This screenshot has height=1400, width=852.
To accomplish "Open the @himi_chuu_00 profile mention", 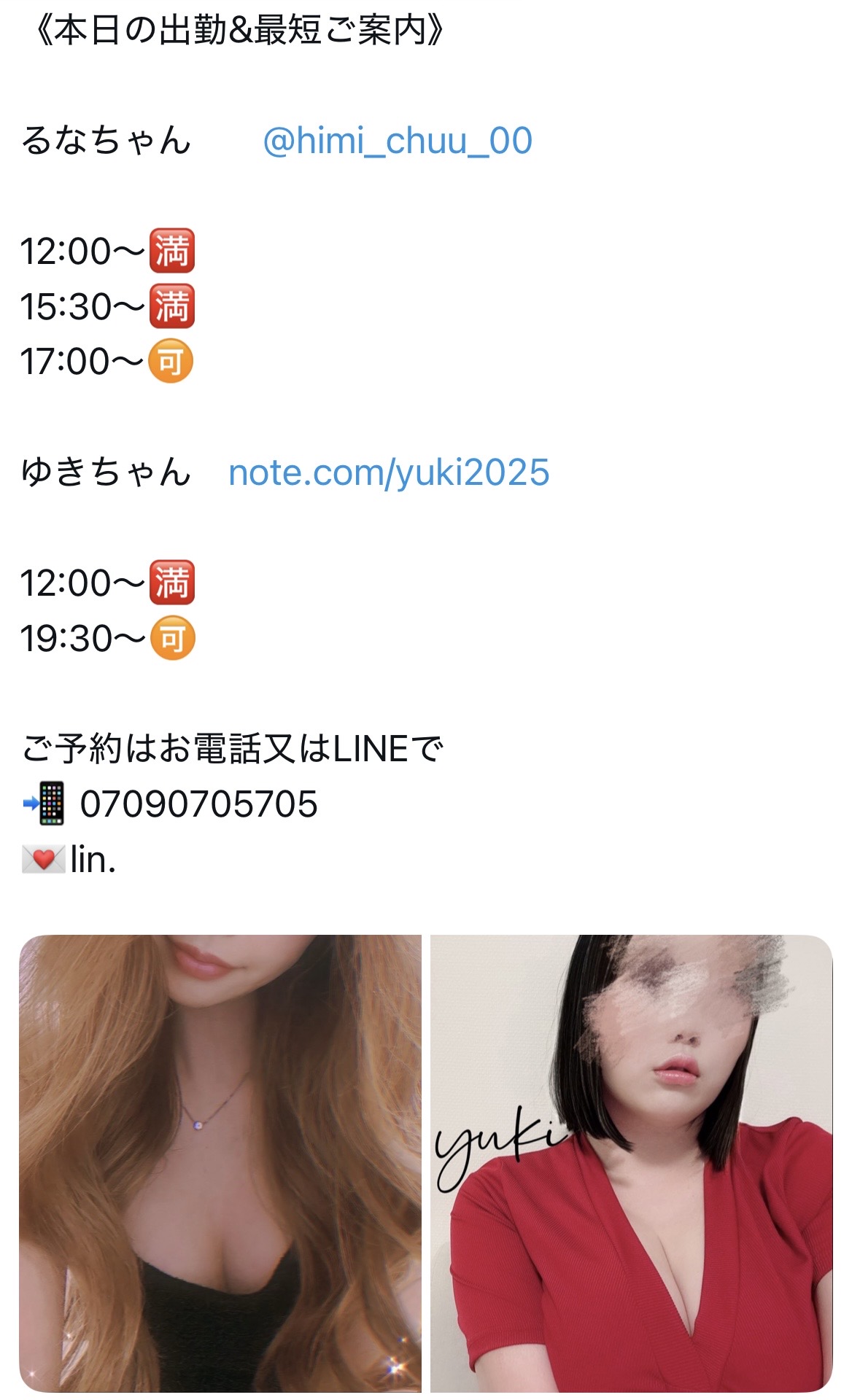I will tap(397, 141).
